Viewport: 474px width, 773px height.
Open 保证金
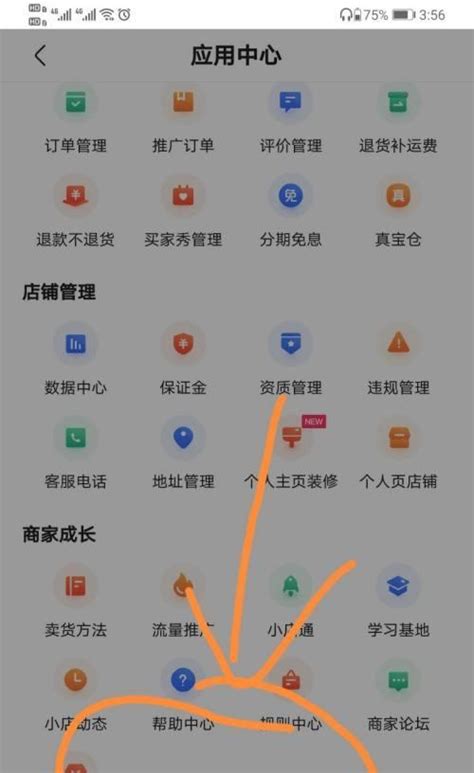(x=183, y=360)
